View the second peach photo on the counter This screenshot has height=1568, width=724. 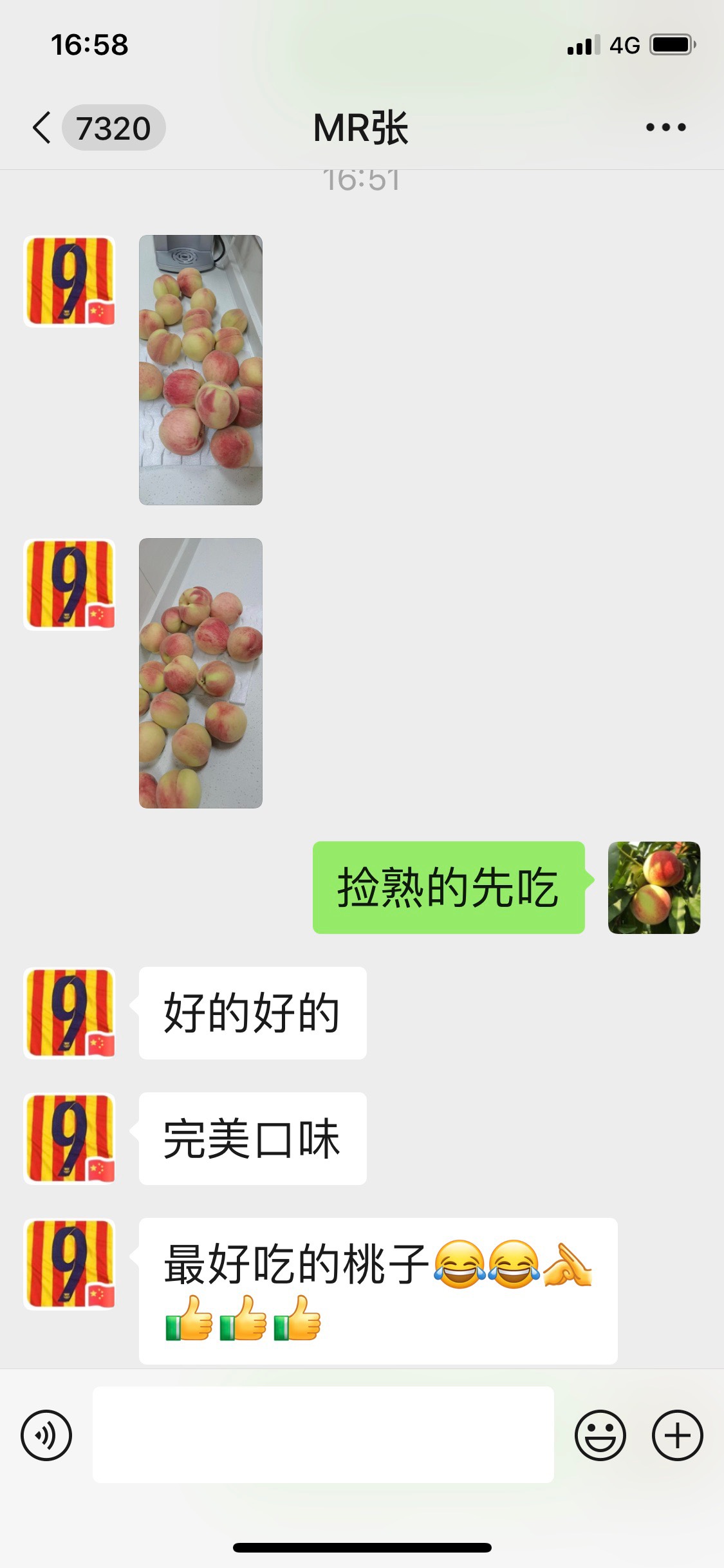[x=201, y=673]
